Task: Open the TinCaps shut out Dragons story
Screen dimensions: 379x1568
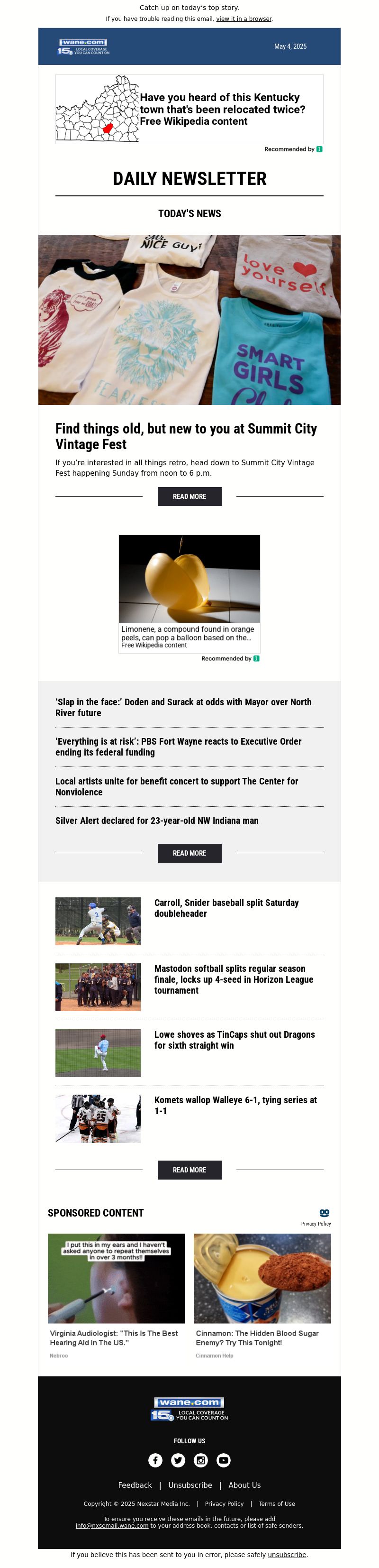Action: (234, 1040)
